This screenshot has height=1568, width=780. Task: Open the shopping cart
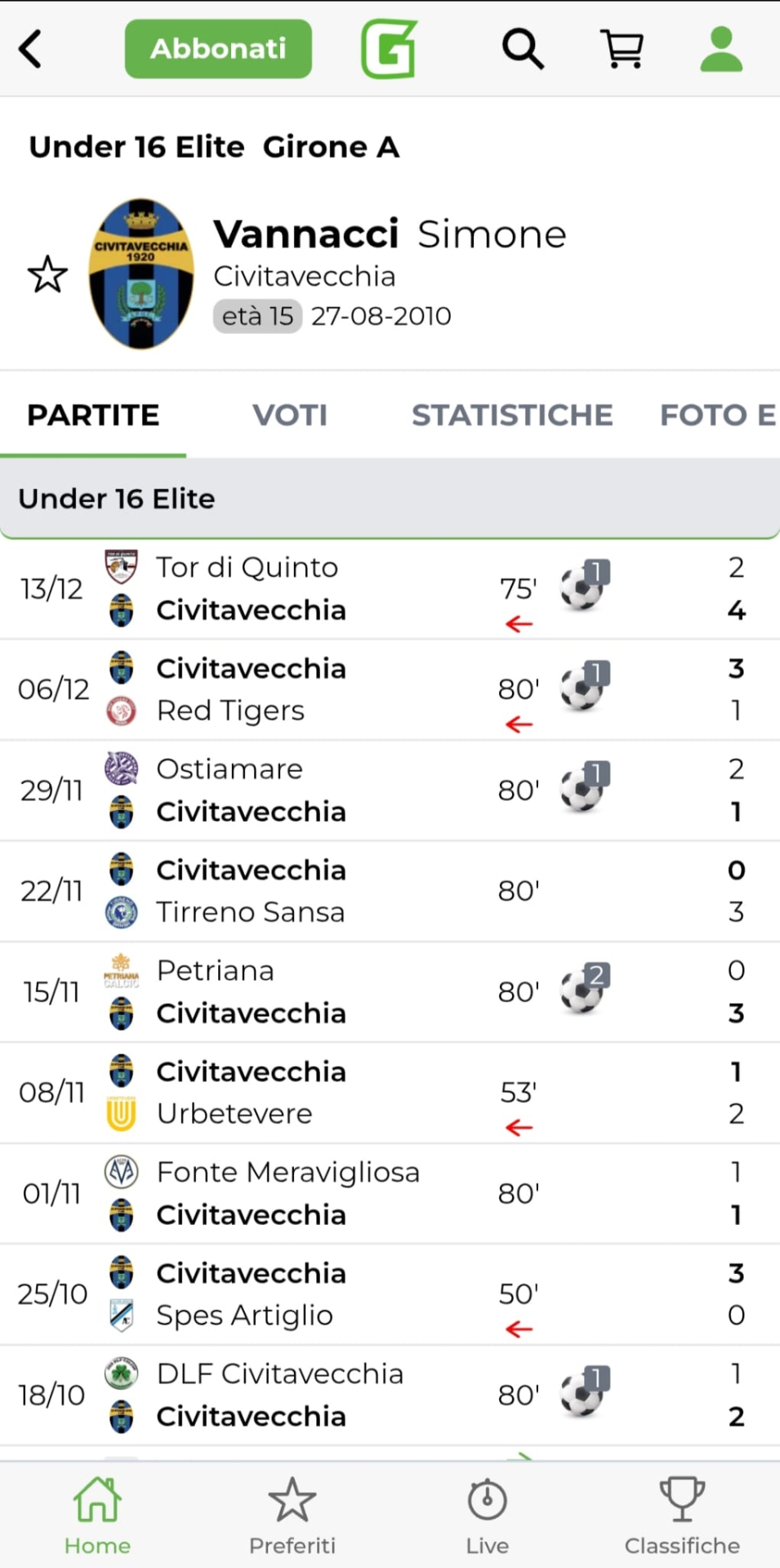(622, 49)
